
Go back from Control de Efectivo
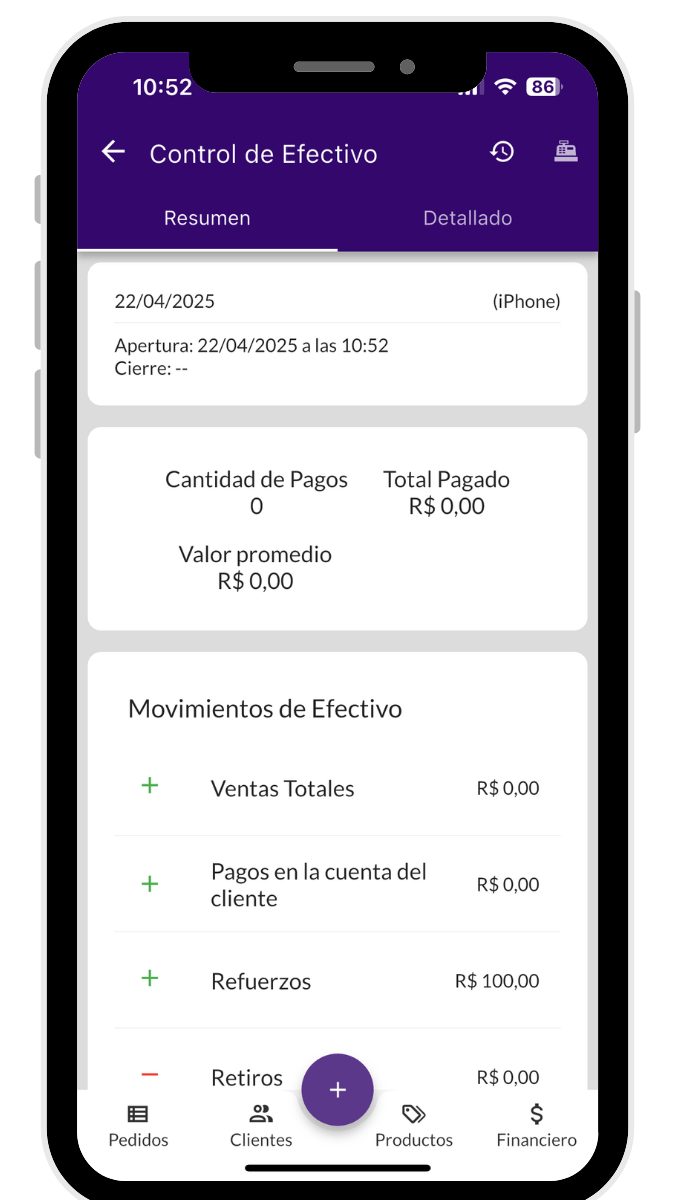point(114,152)
